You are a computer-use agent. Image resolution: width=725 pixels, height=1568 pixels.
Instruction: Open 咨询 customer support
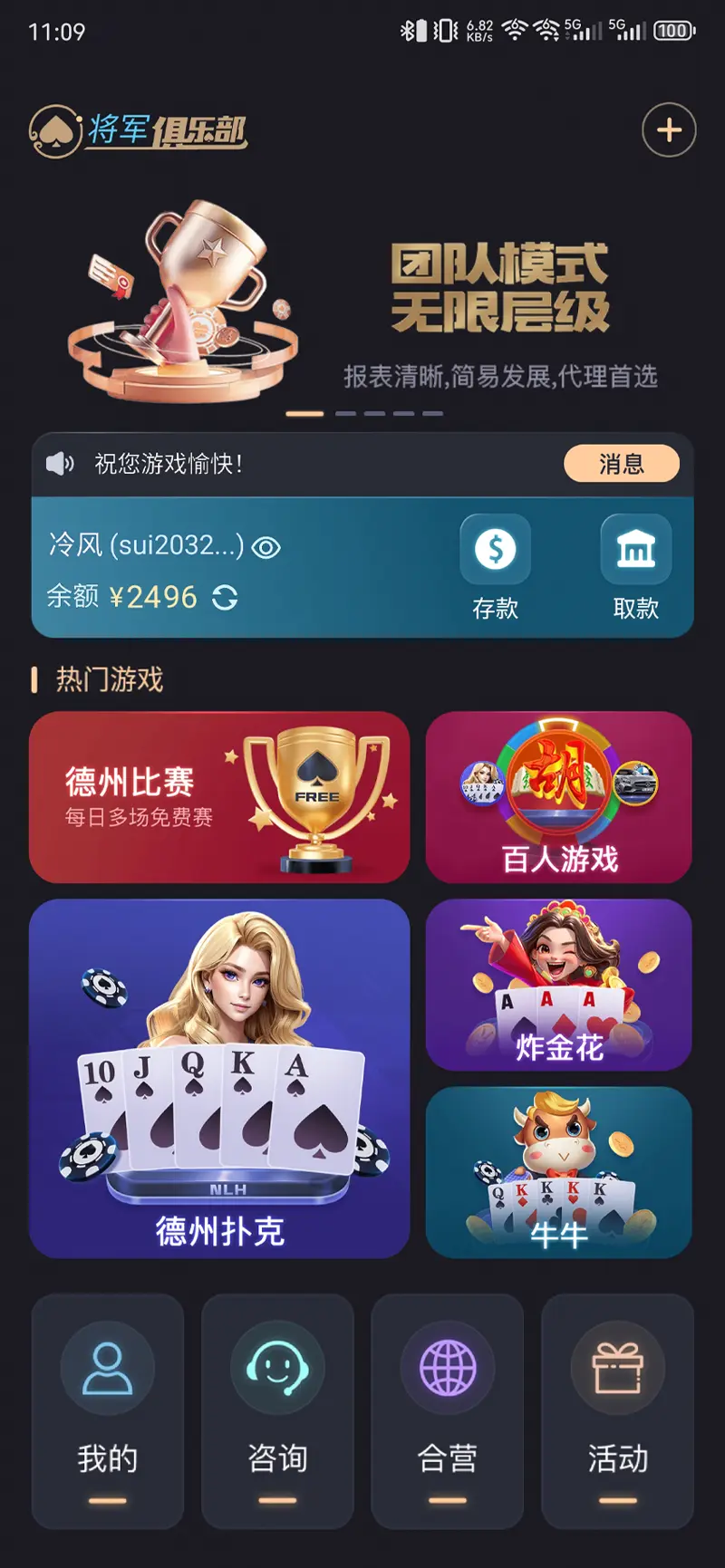point(277,1410)
